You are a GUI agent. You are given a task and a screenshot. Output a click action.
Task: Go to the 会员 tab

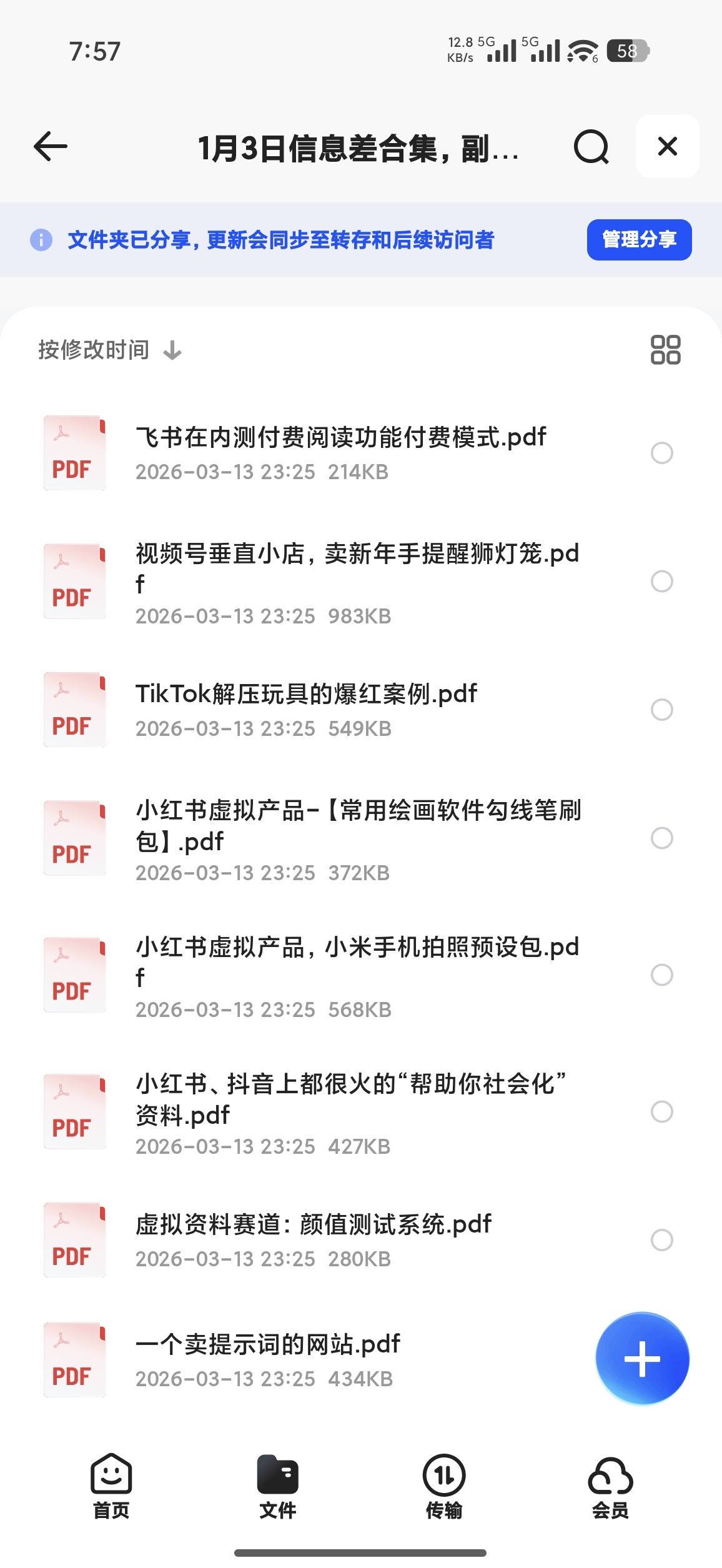(610, 1487)
